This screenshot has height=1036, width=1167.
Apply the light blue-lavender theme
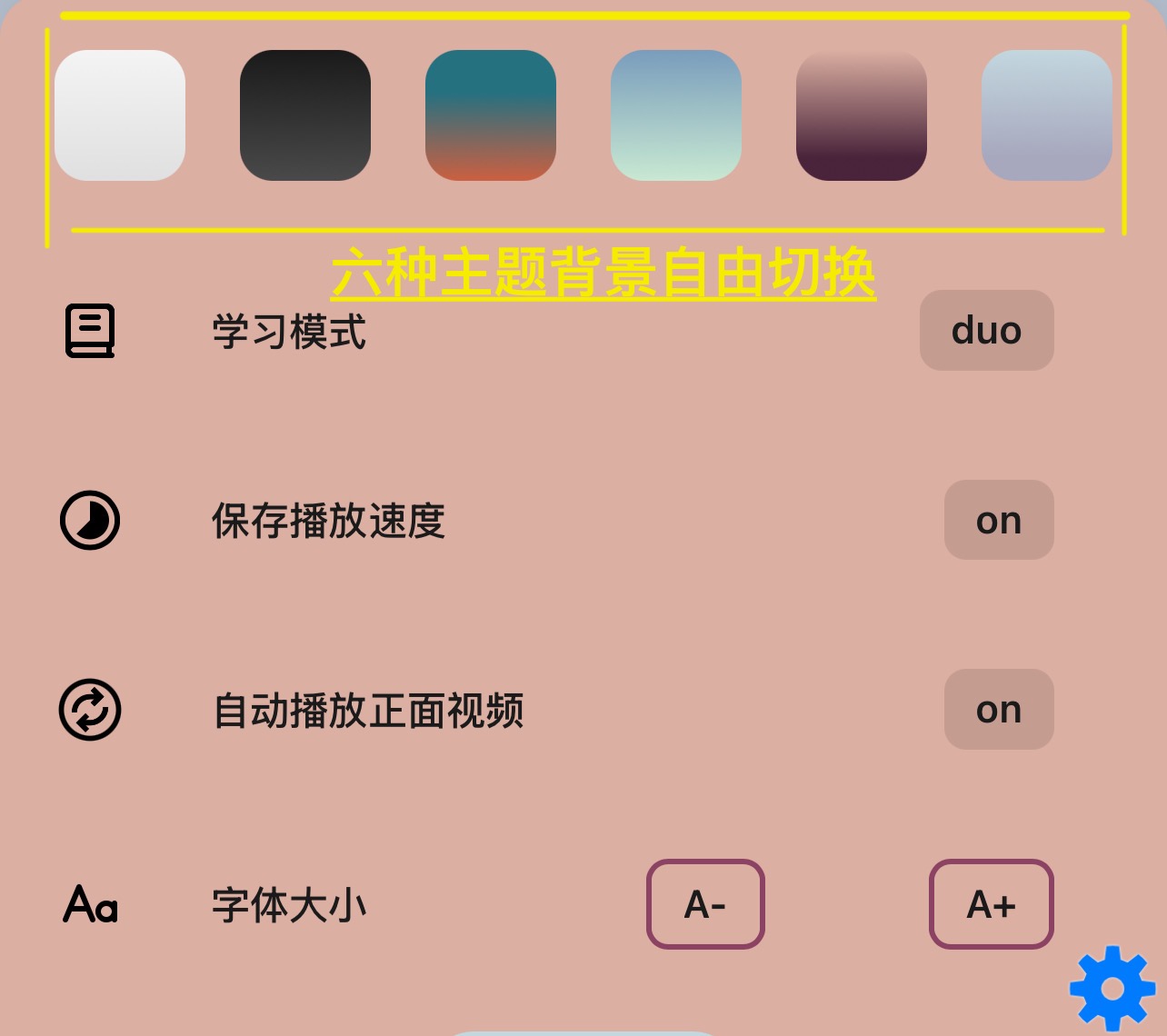point(1047,115)
